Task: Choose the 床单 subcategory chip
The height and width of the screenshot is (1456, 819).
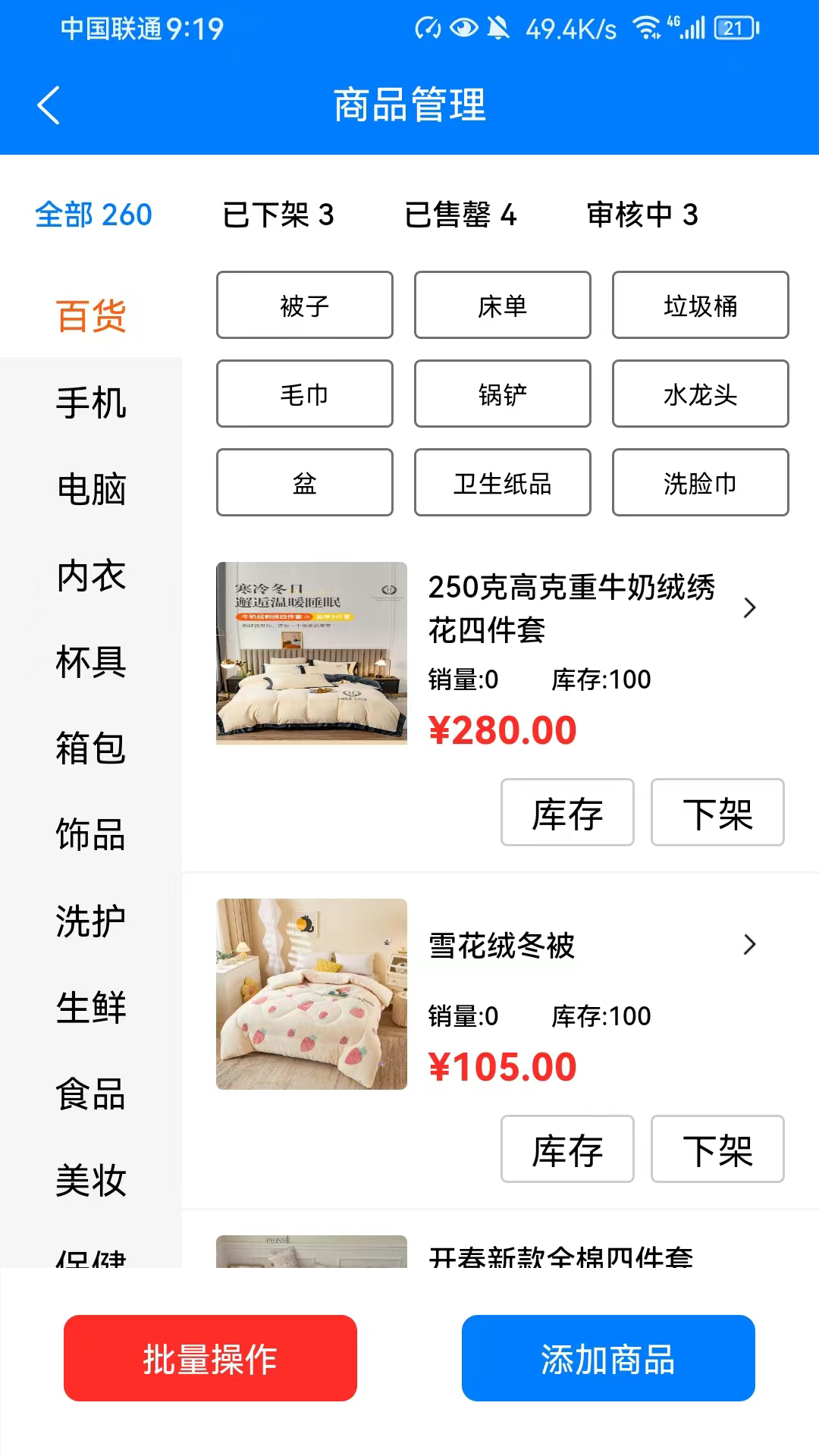Action: pyautogui.click(x=502, y=305)
